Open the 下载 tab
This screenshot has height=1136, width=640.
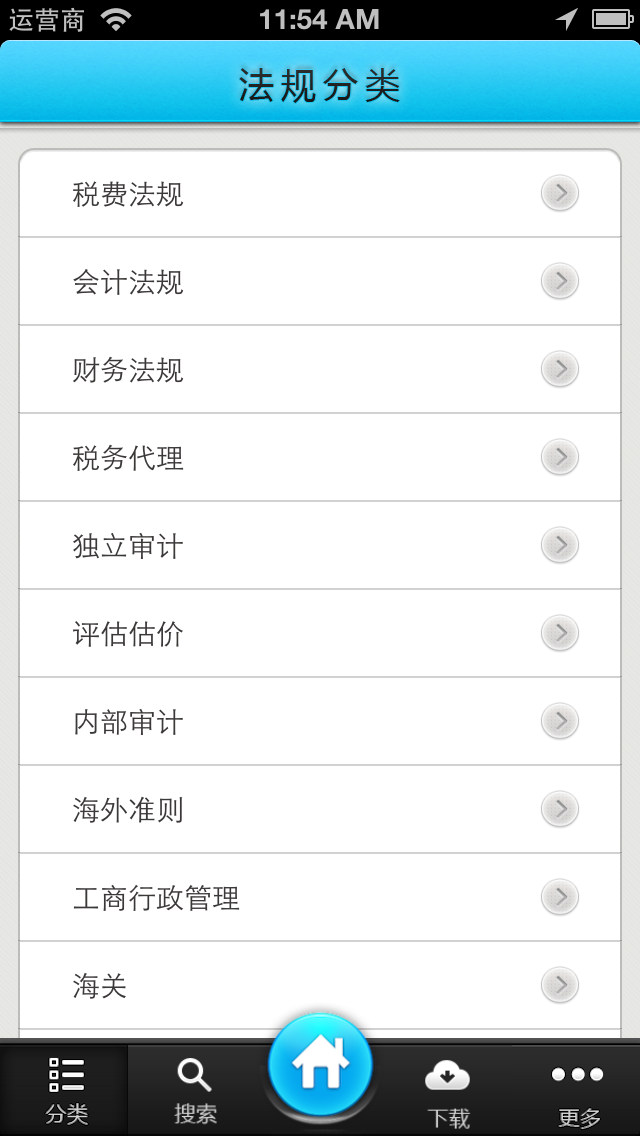(x=448, y=1090)
